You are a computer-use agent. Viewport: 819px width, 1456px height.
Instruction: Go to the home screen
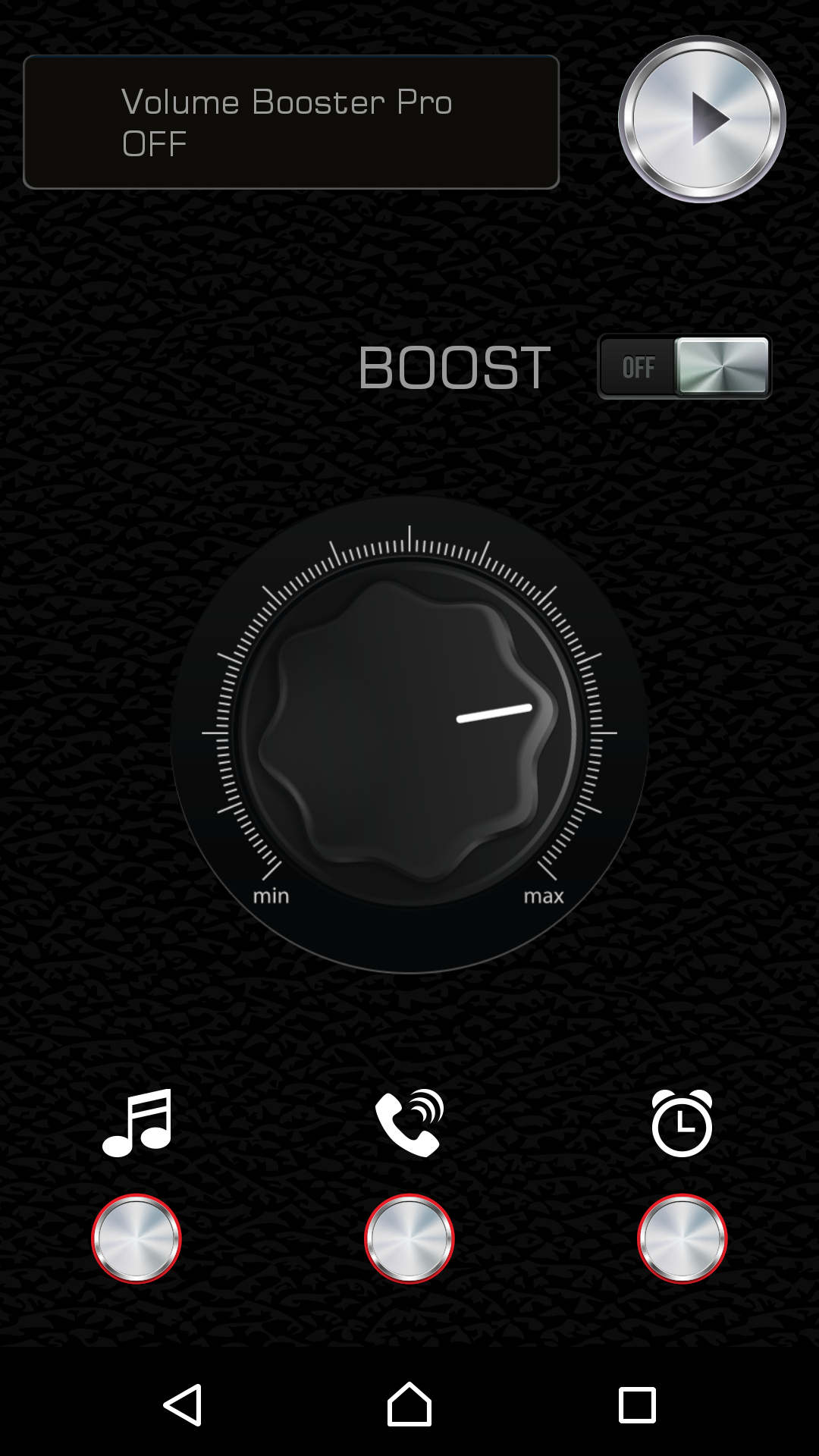[x=409, y=1405]
